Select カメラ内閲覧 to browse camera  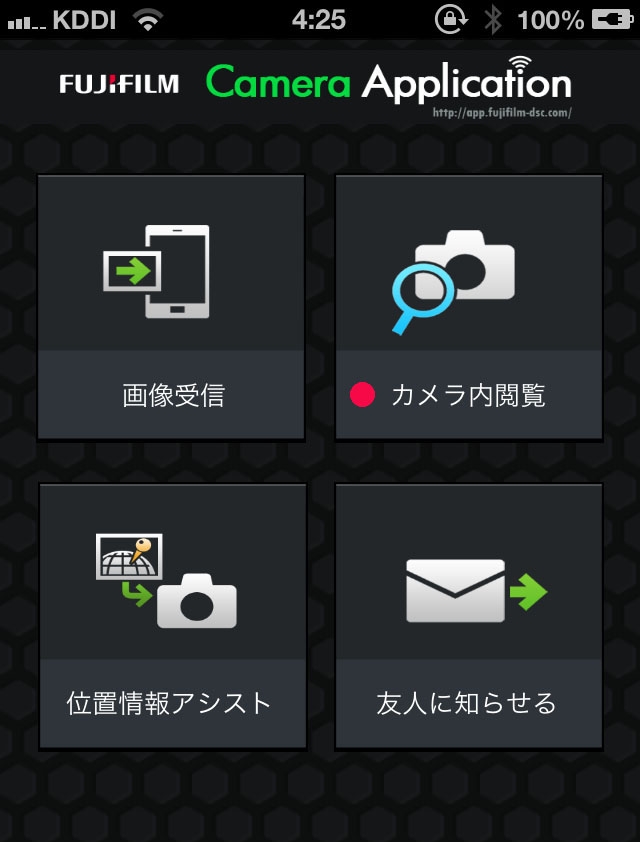468,306
